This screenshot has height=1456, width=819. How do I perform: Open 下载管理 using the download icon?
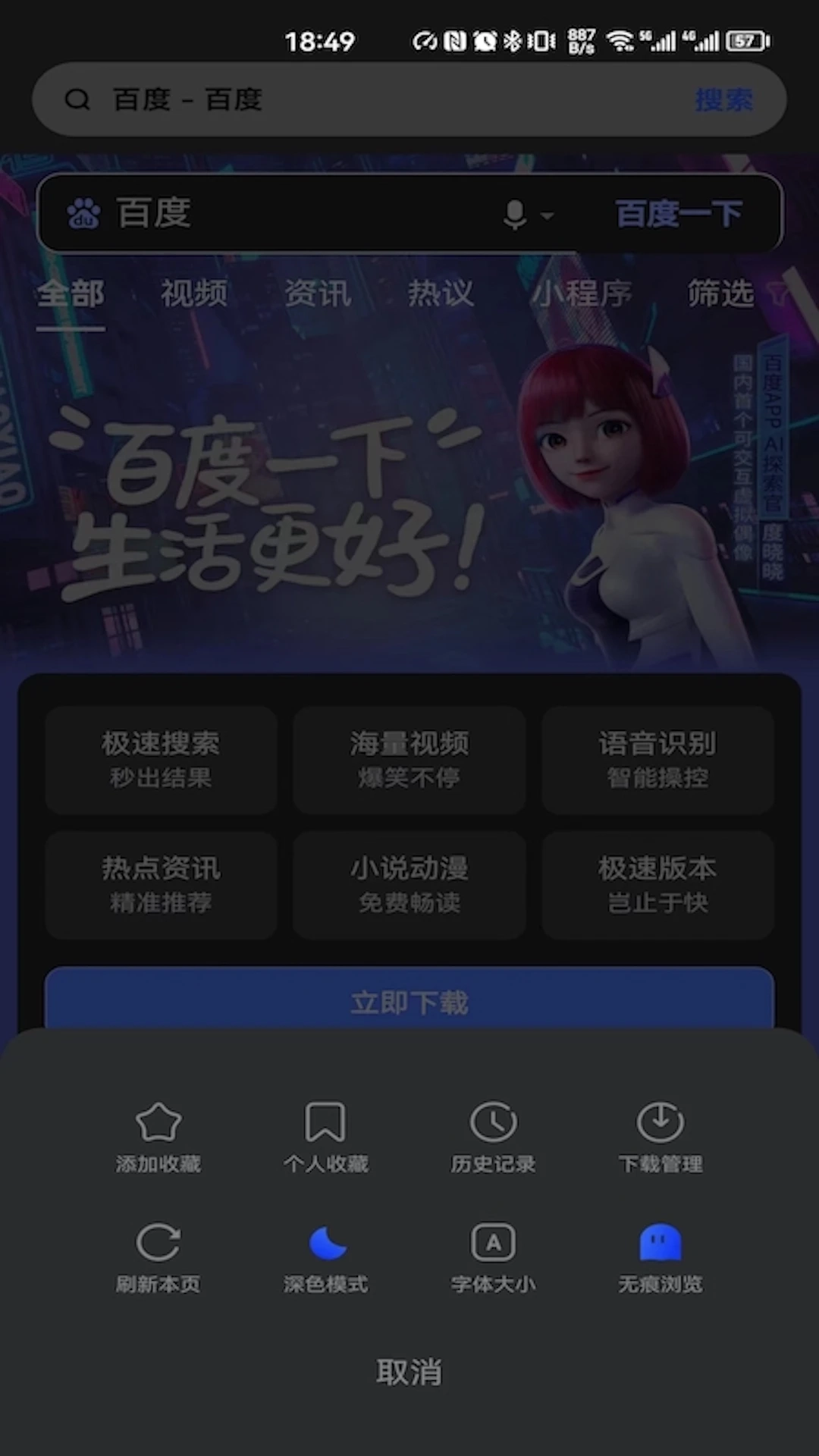(x=661, y=1122)
